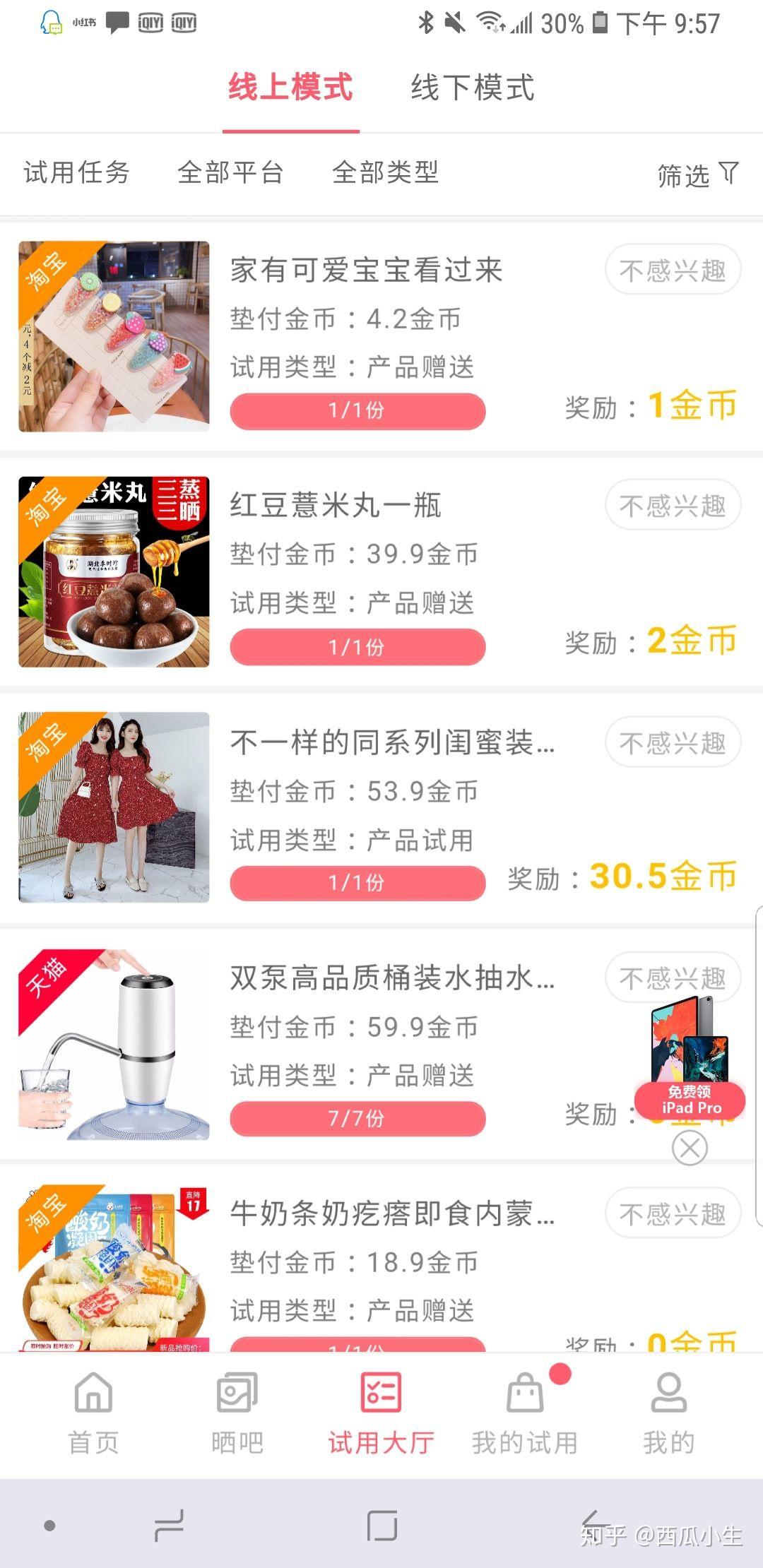Image resolution: width=763 pixels, height=1568 pixels.
Task: Select the 线上模式 tab
Action: coord(290,88)
